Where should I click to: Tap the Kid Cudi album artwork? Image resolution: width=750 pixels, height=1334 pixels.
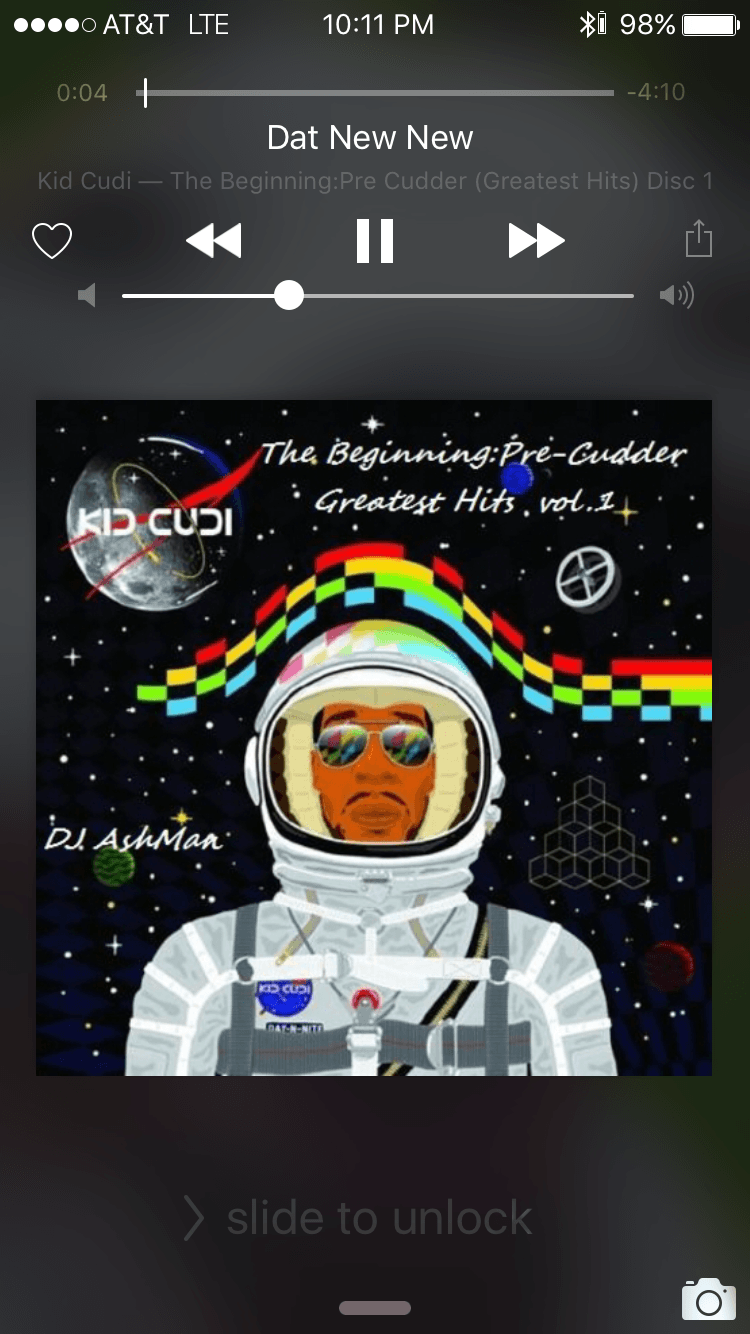pyautogui.click(x=374, y=738)
